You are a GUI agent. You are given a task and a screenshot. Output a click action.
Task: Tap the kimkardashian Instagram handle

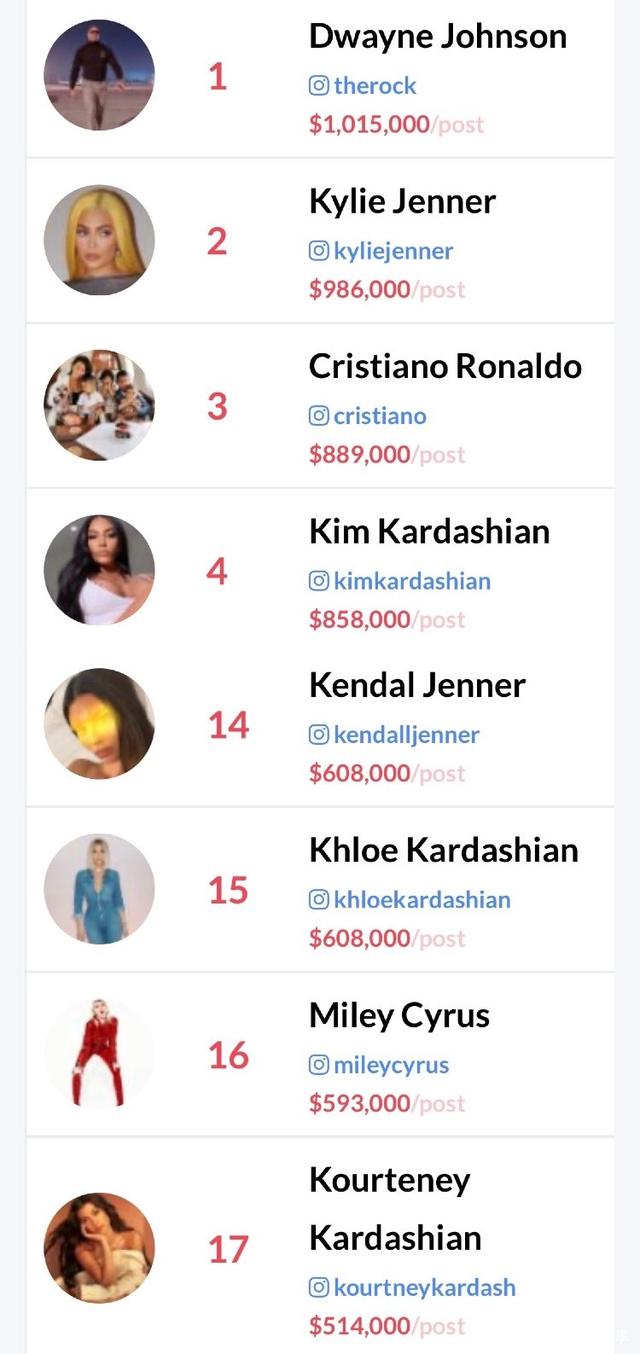coord(411,581)
